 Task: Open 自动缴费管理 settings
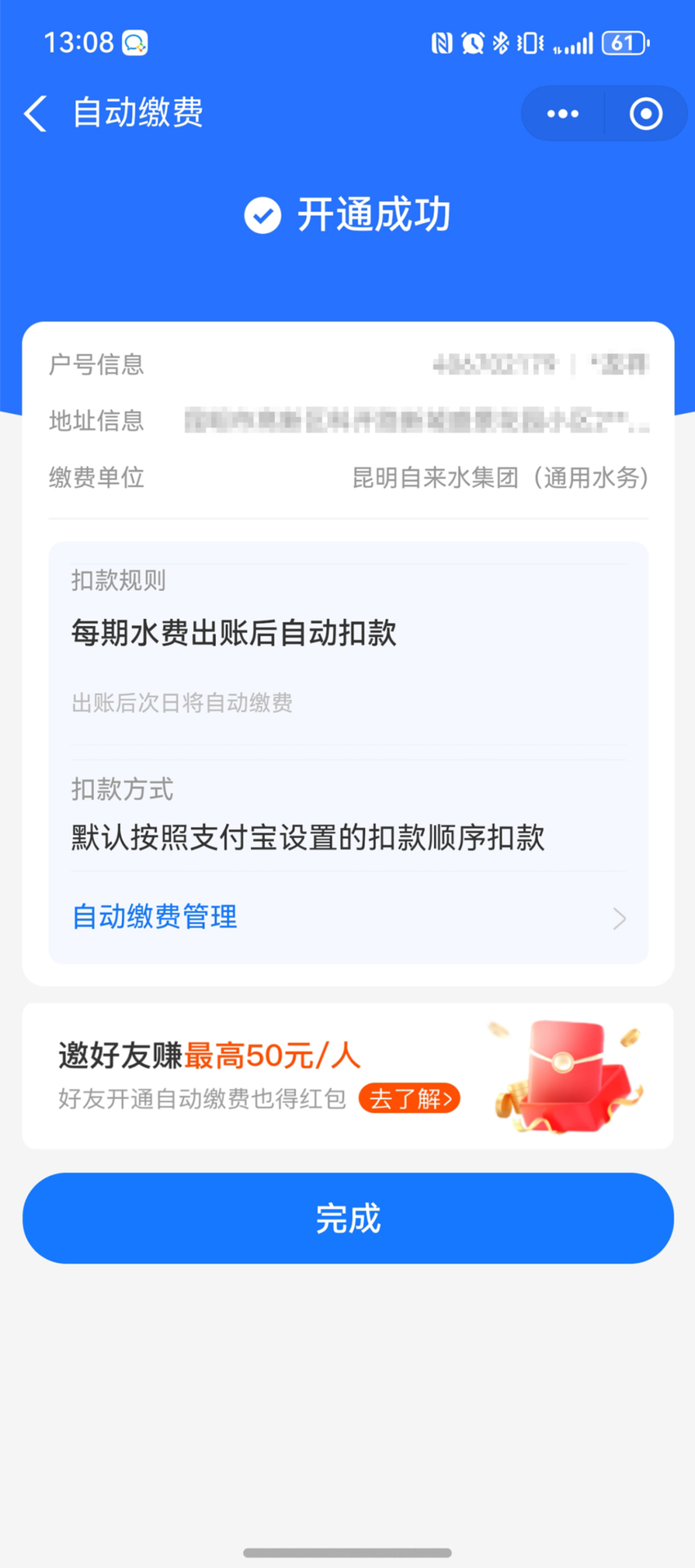(x=348, y=917)
